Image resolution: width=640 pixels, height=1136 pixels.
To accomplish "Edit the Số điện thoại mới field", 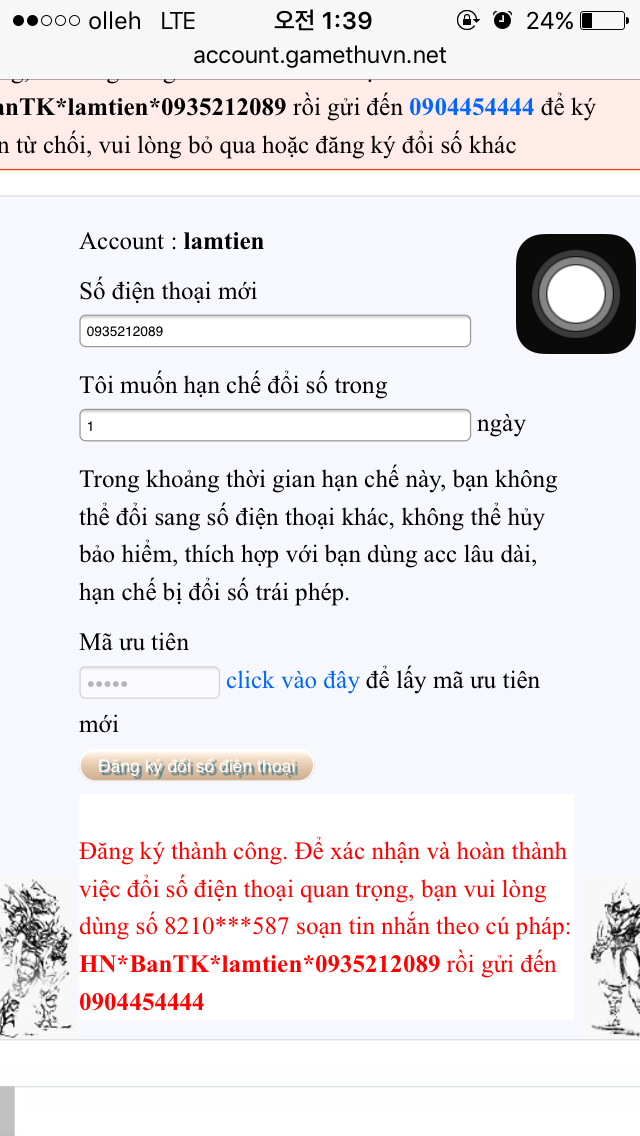I will click(275, 331).
